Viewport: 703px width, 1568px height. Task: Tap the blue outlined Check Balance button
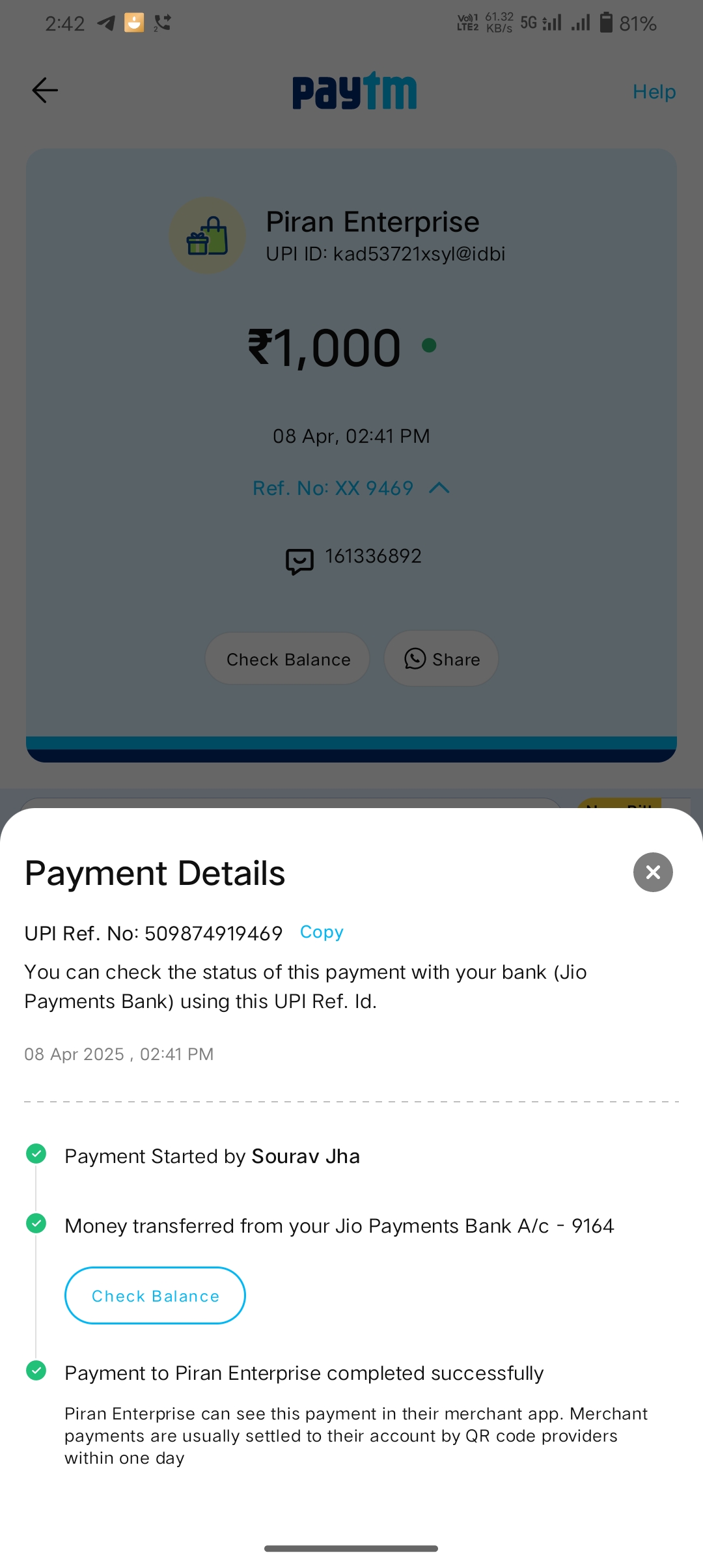pos(155,1296)
